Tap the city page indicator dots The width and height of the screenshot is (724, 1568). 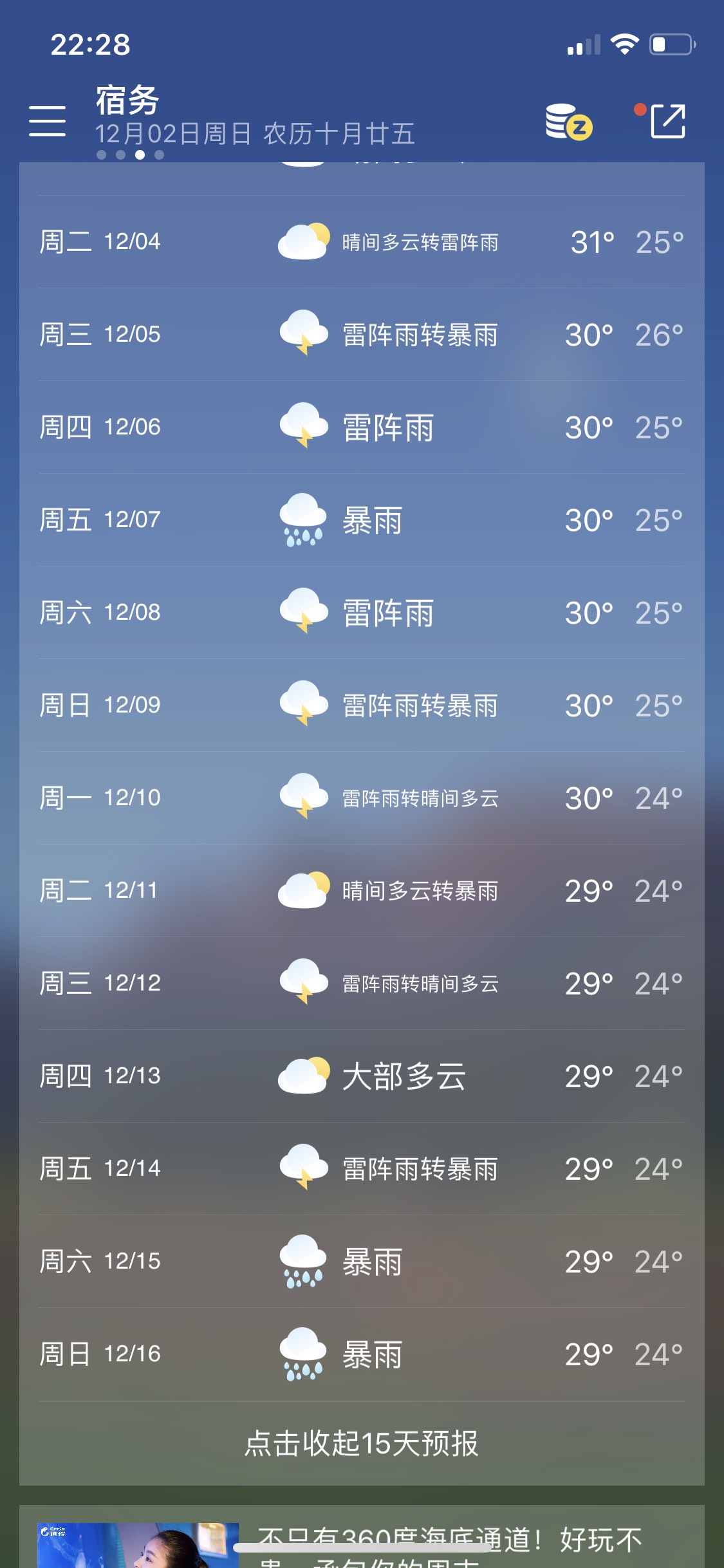tap(130, 155)
